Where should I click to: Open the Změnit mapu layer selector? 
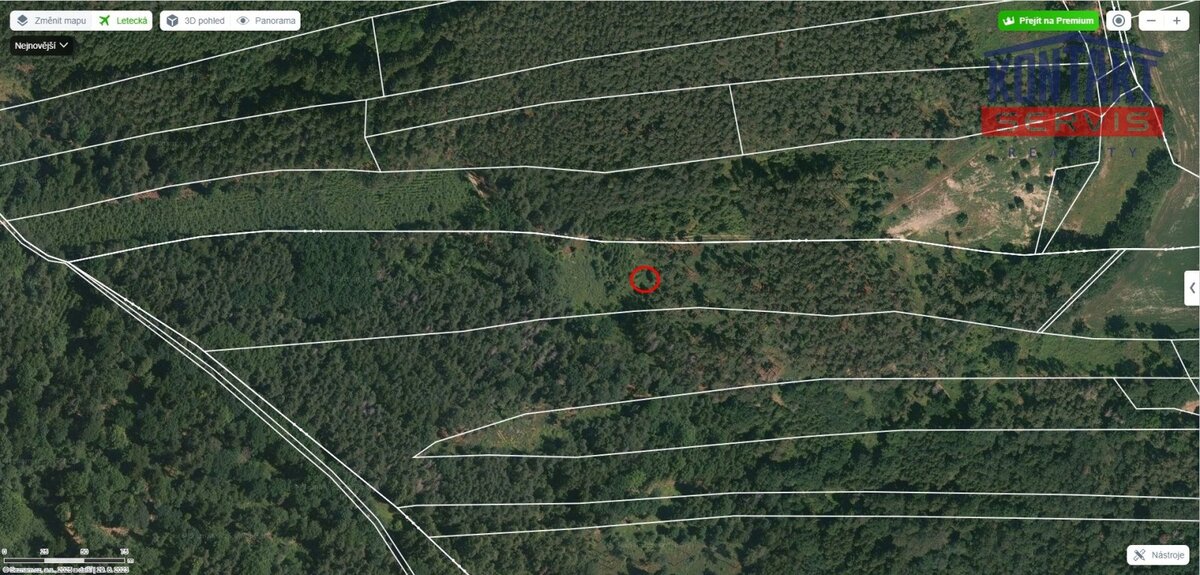(51, 20)
